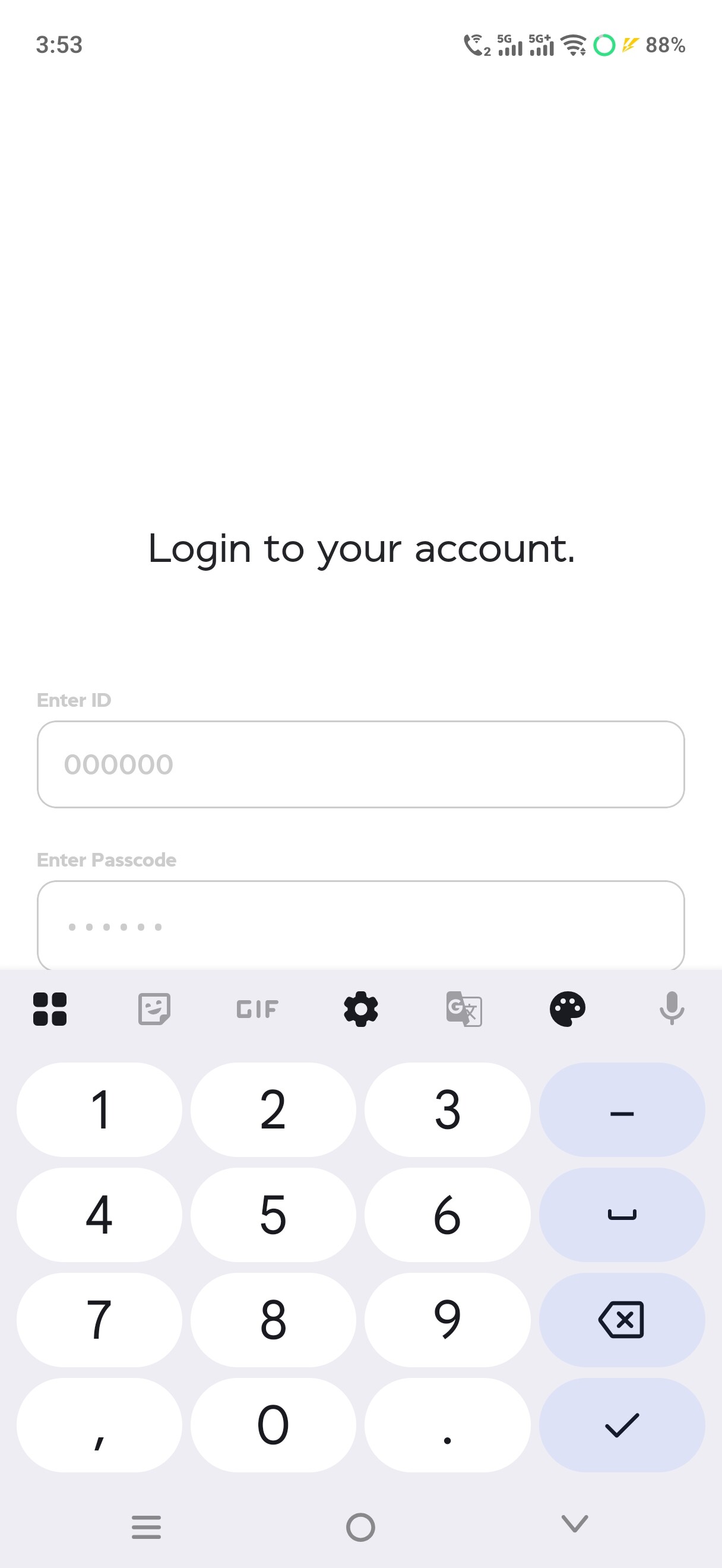Open the sticker panel icon
This screenshot has height=1568, width=722.
154,1009
